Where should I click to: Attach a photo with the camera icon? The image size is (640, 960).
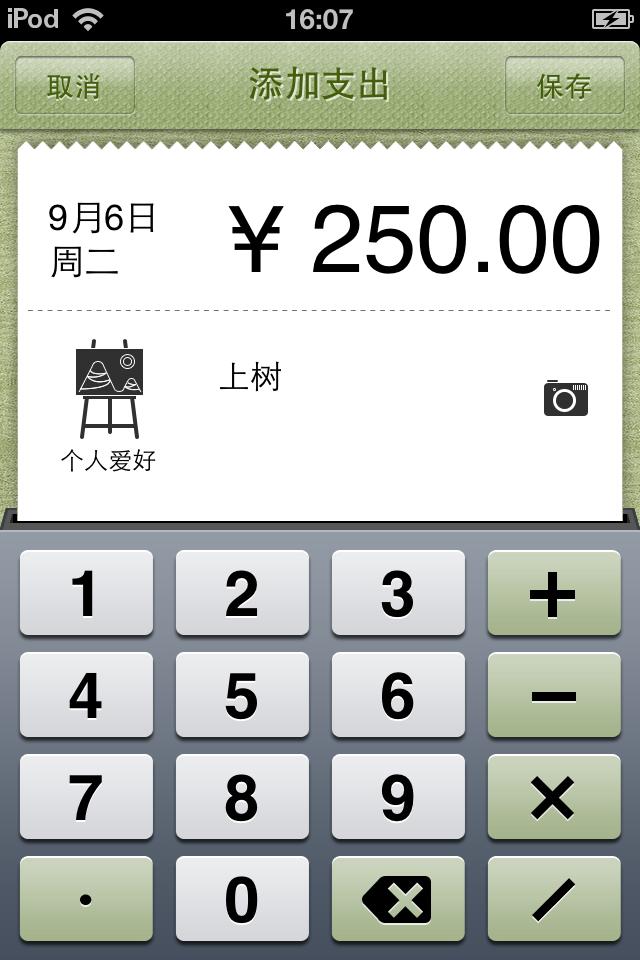(565, 398)
